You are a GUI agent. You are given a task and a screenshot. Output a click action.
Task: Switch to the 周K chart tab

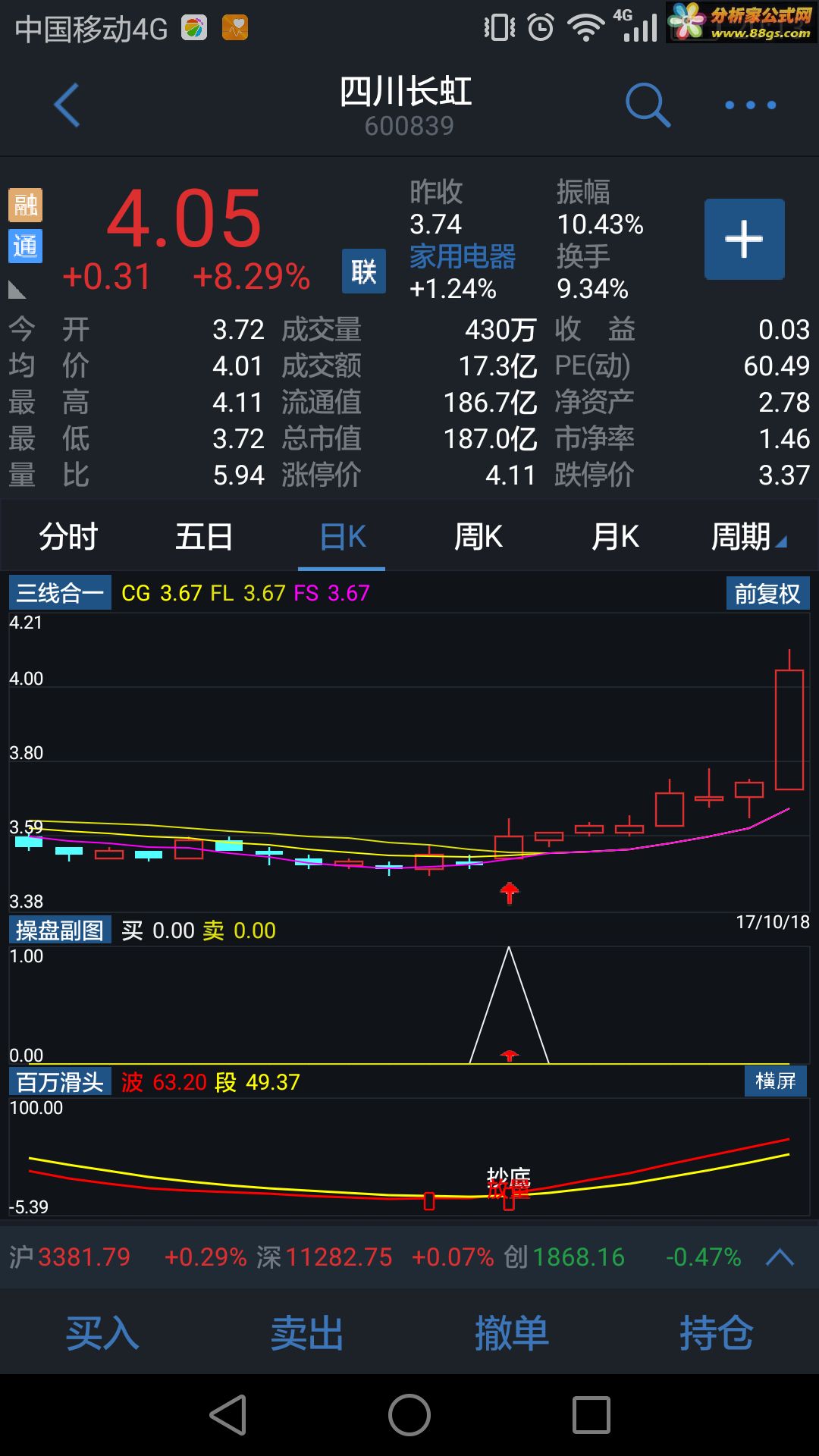click(x=478, y=537)
